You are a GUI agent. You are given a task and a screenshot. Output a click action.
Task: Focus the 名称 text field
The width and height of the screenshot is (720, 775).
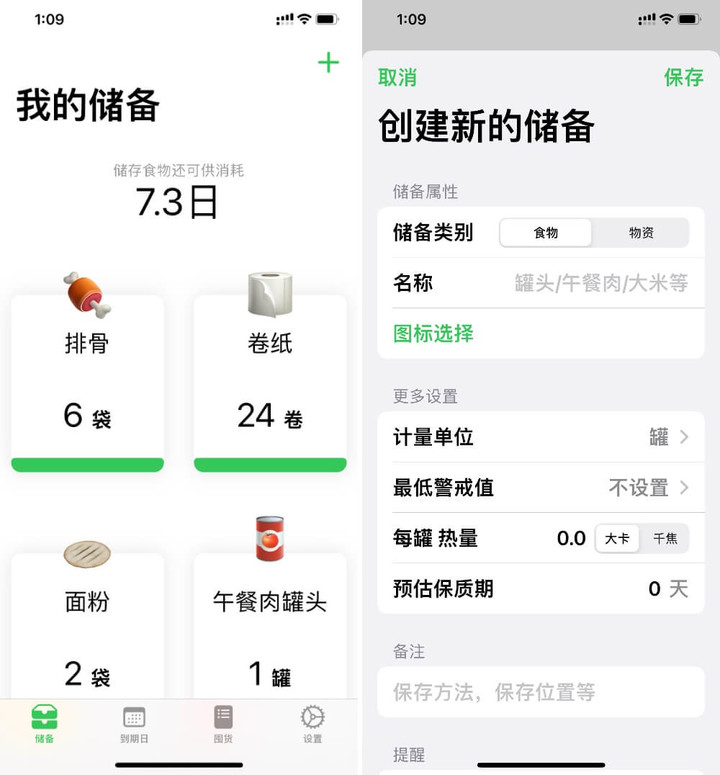600,283
